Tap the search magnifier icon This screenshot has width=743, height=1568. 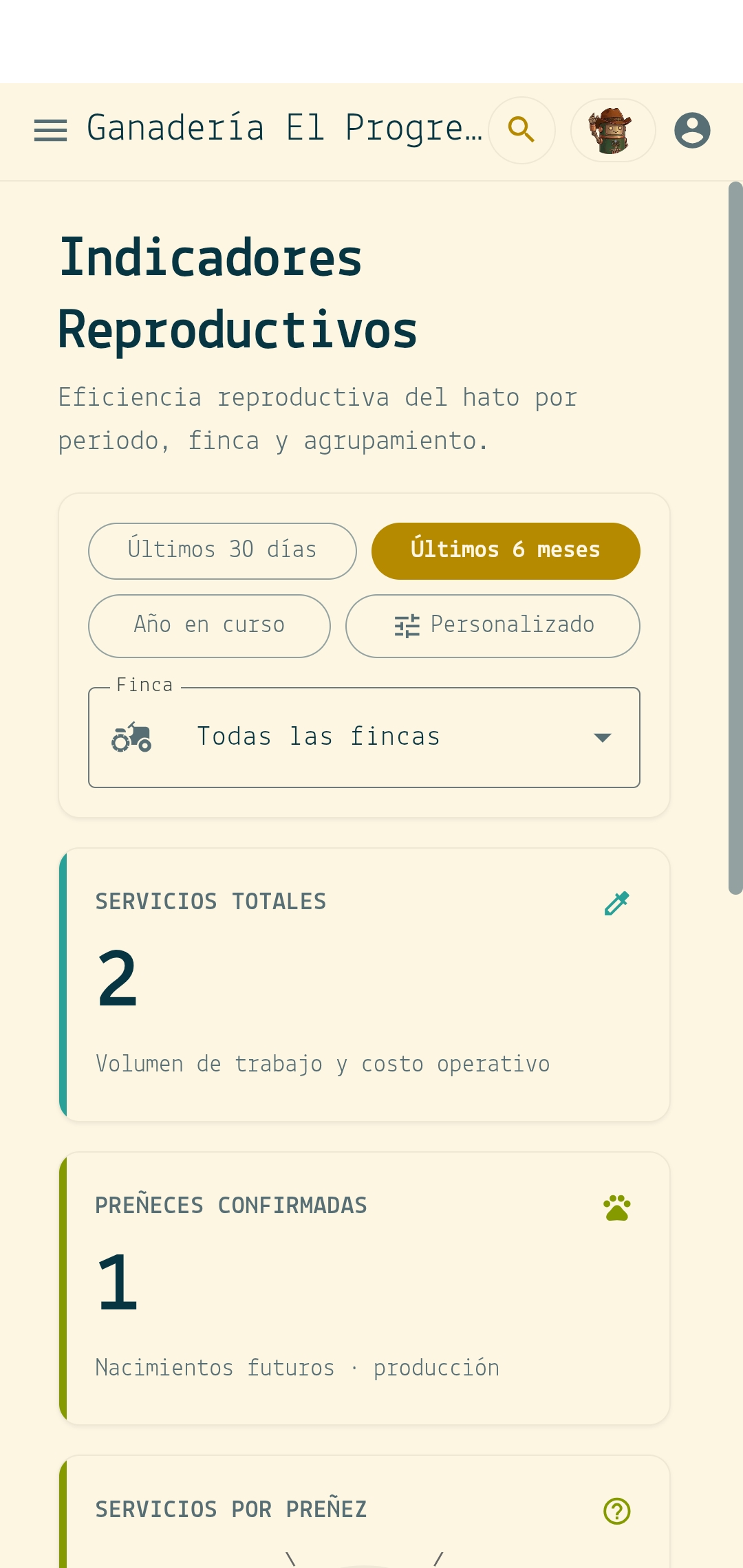(521, 130)
